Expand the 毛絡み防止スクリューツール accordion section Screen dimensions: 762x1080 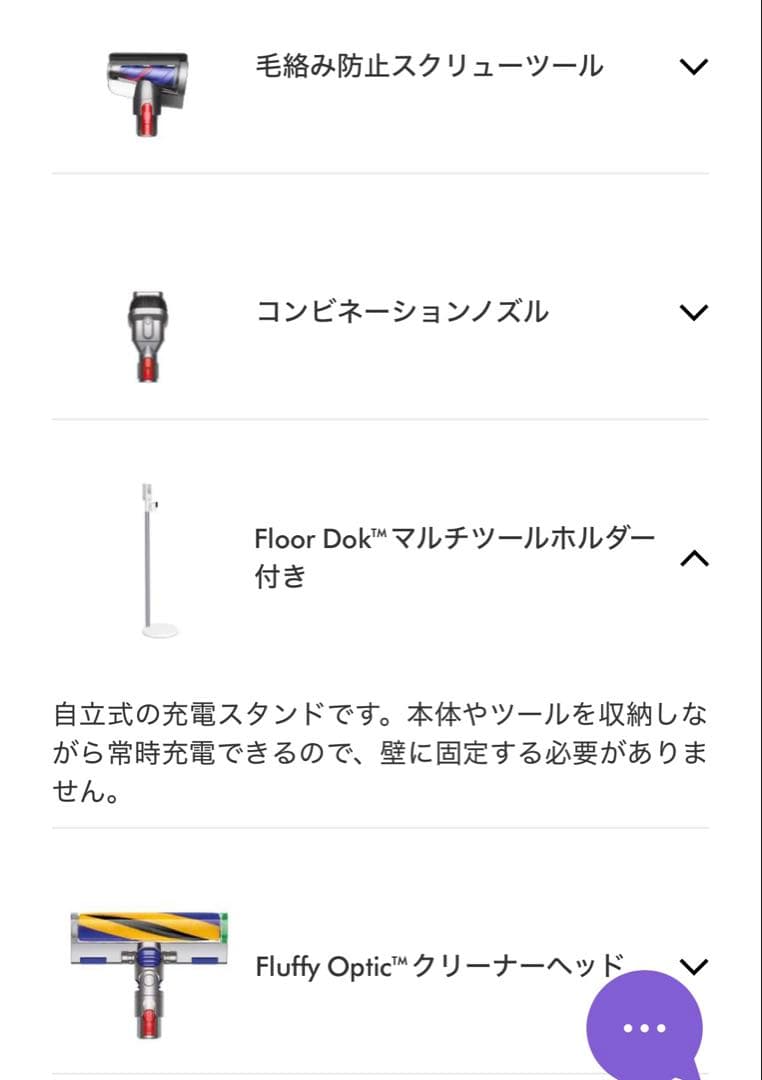pos(693,64)
